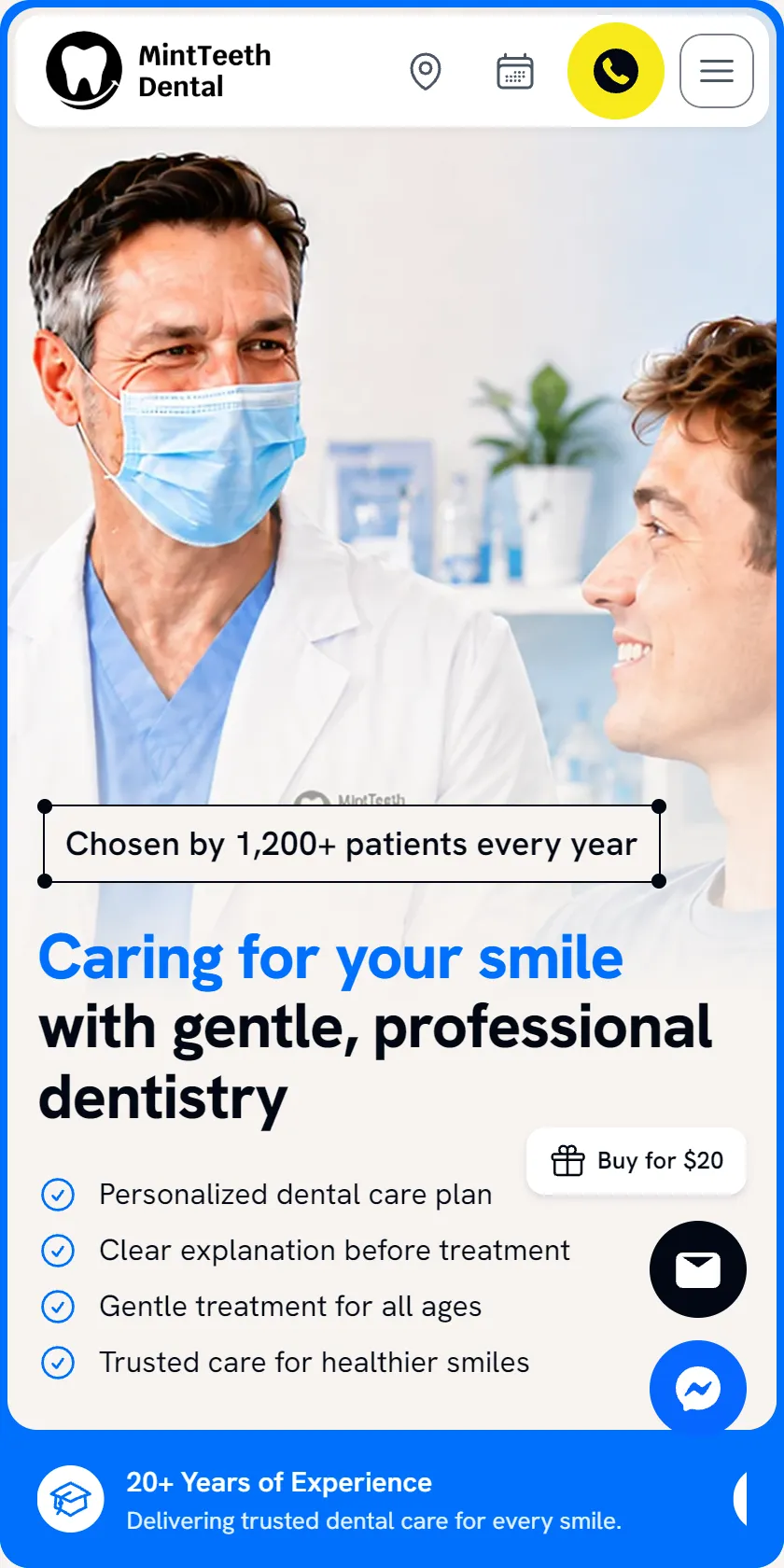Image resolution: width=784 pixels, height=1568 pixels.
Task: Tap the yellow phone call button
Action: click(x=616, y=71)
